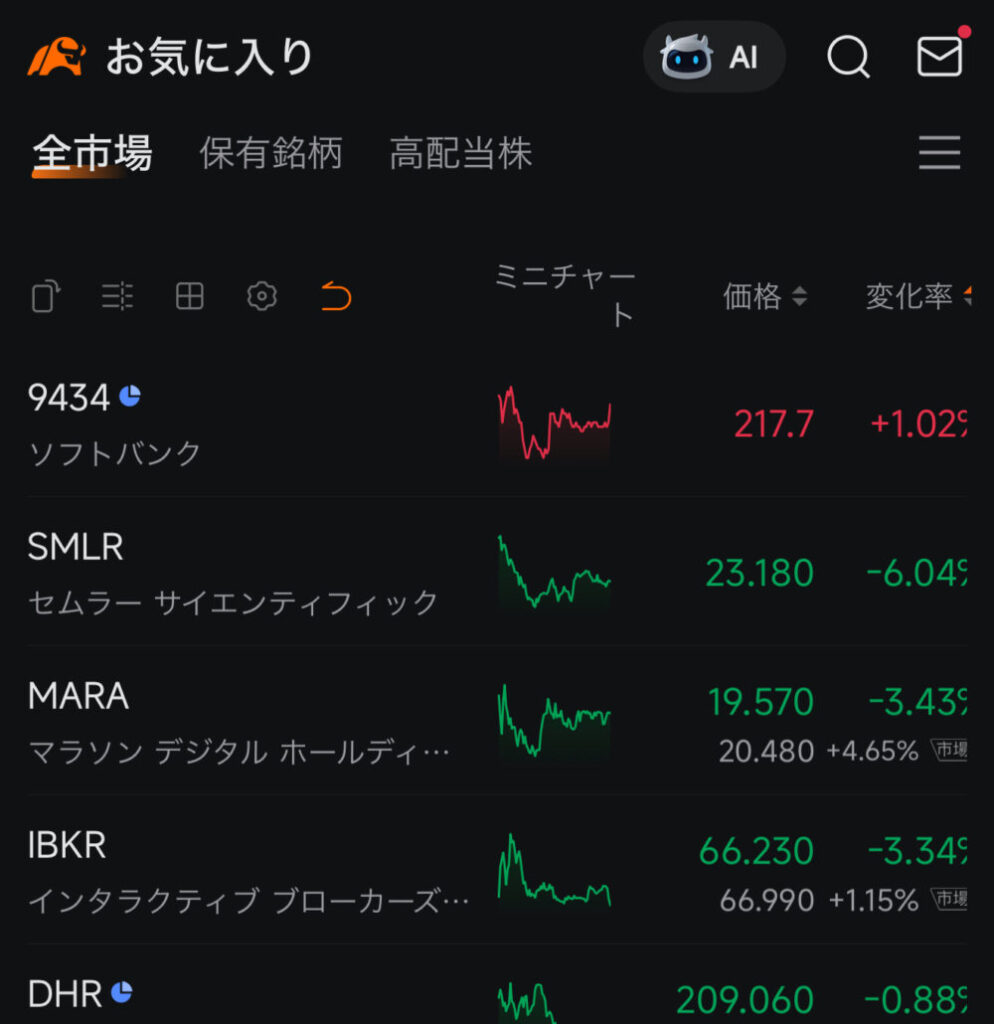The width and height of the screenshot is (994, 1024).
Task: Open the AI assistant button
Action: (713, 57)
